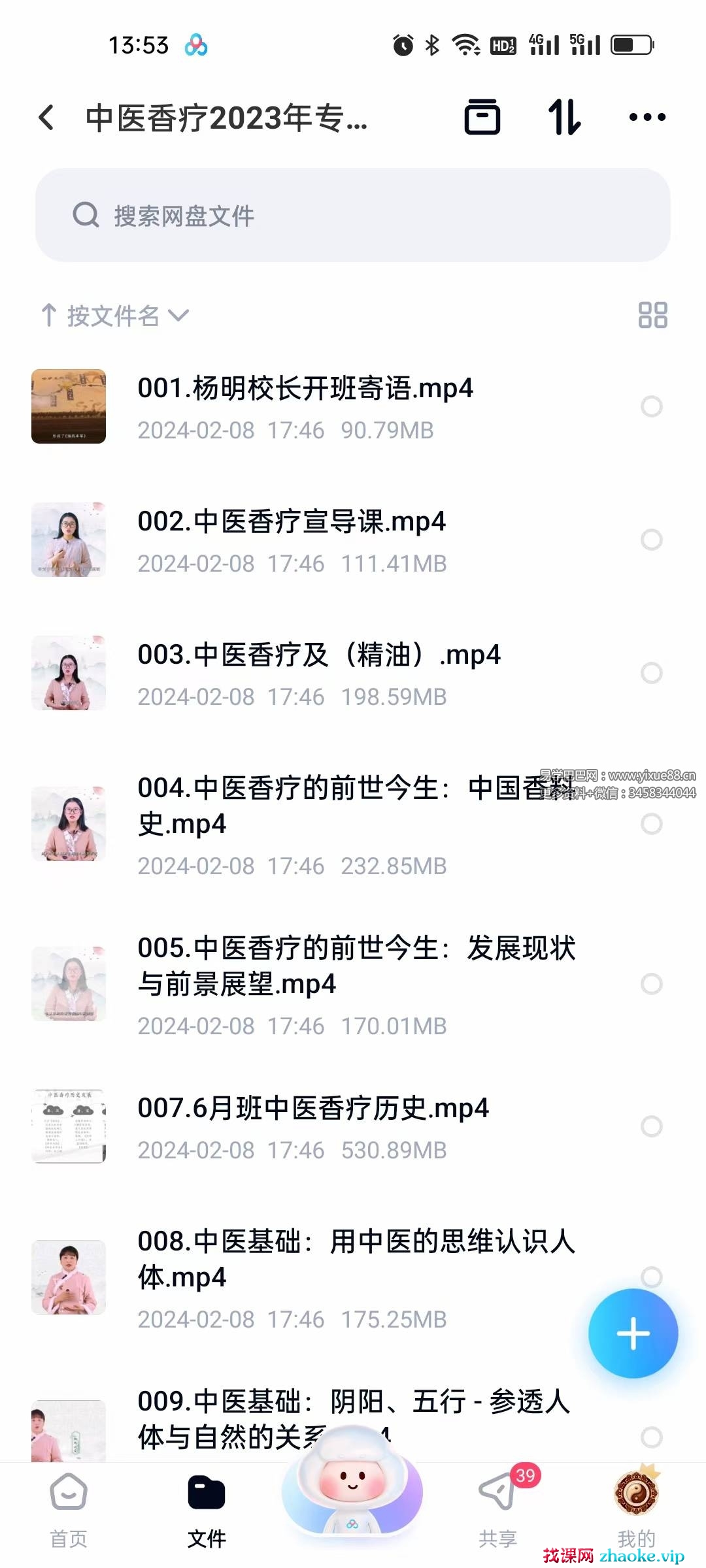Go back from the 中医香疗2023年专 folder
Screen dimensions: 706x1568
pyautogui.click(x=46, y=118)
